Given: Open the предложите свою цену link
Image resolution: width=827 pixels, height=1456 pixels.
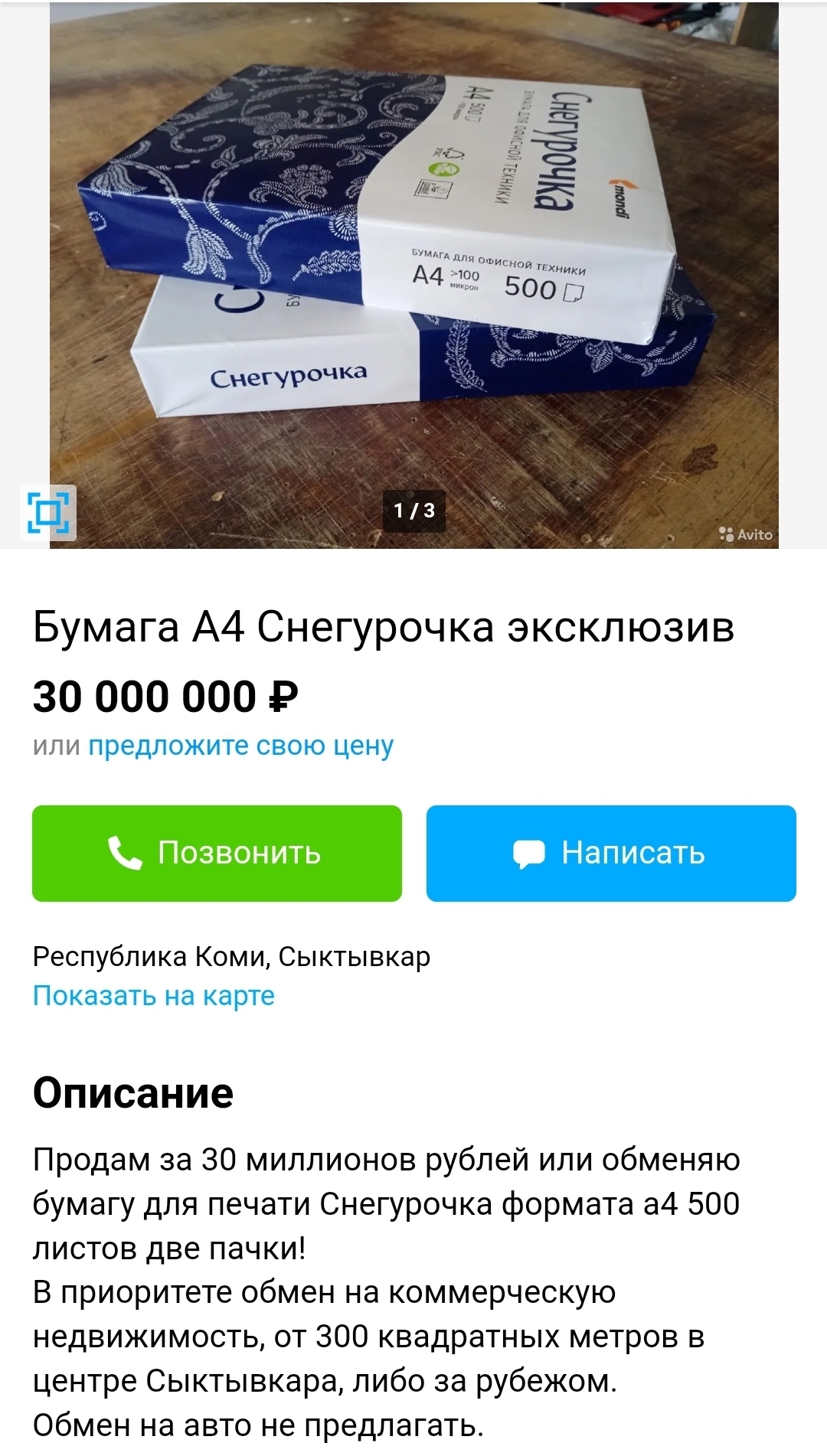Looking at the screenshot, I should (x=240, y=745).
